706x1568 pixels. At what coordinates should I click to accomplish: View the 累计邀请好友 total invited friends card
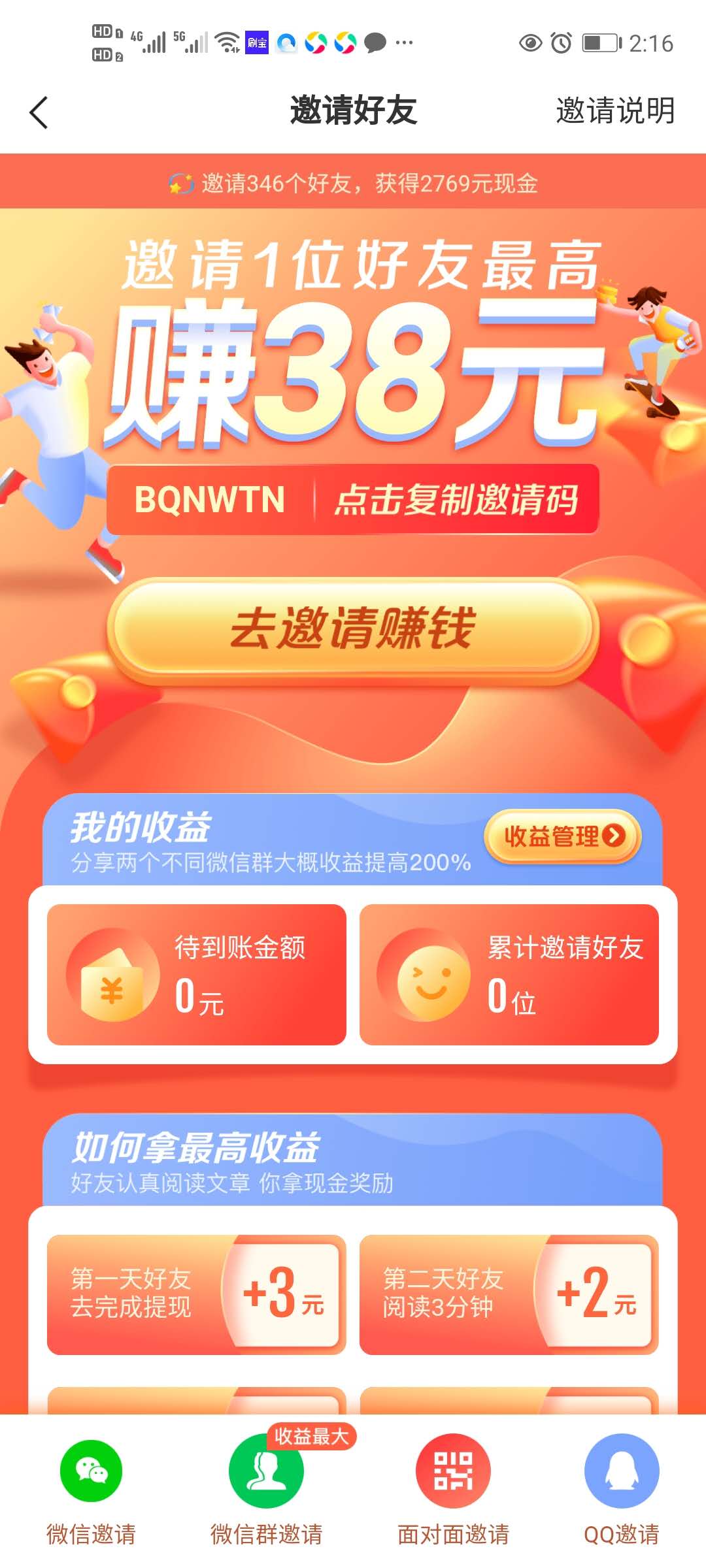pos(509,974)
